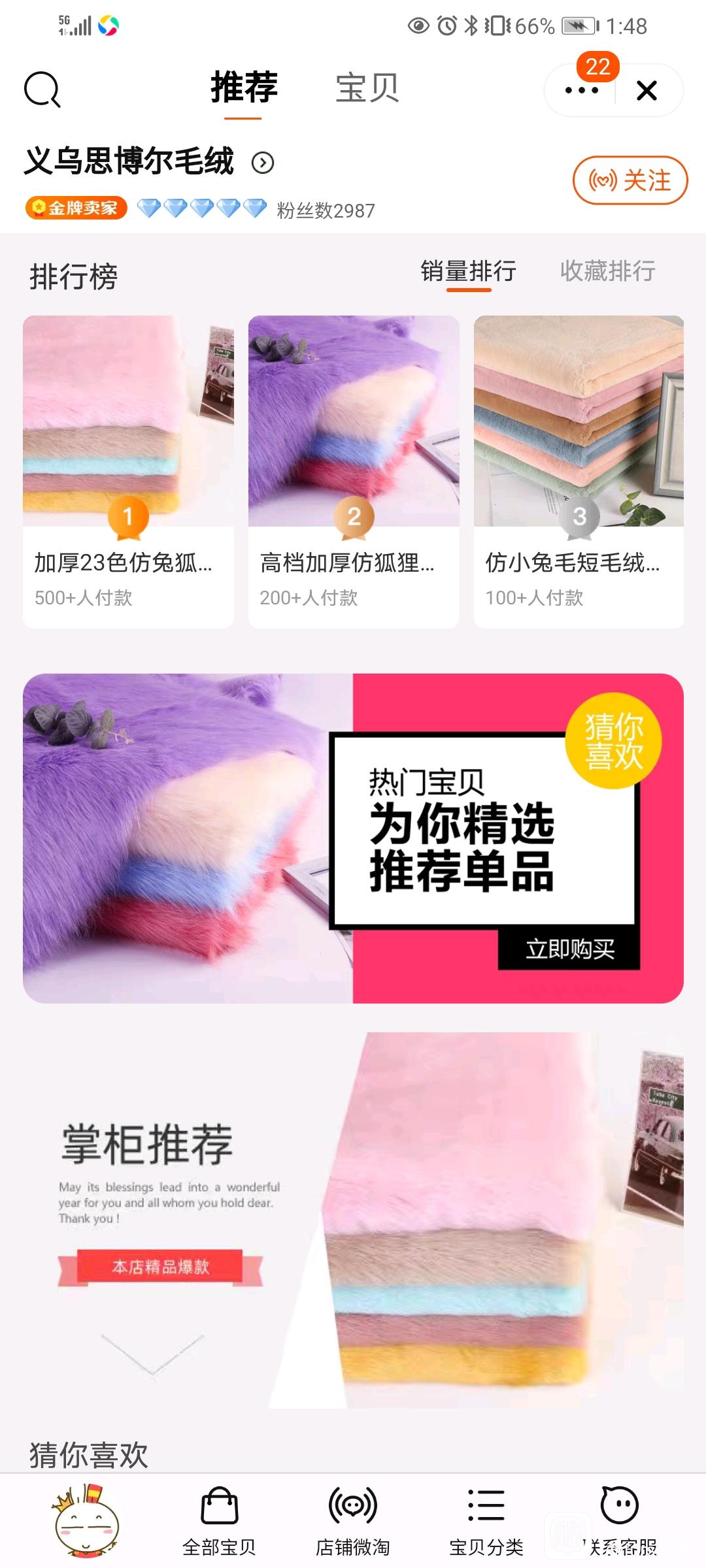The image size is (706, 1568).
Task: Tap 立即购买 on the 热门宝贝 banner
Action: point(569,949)
